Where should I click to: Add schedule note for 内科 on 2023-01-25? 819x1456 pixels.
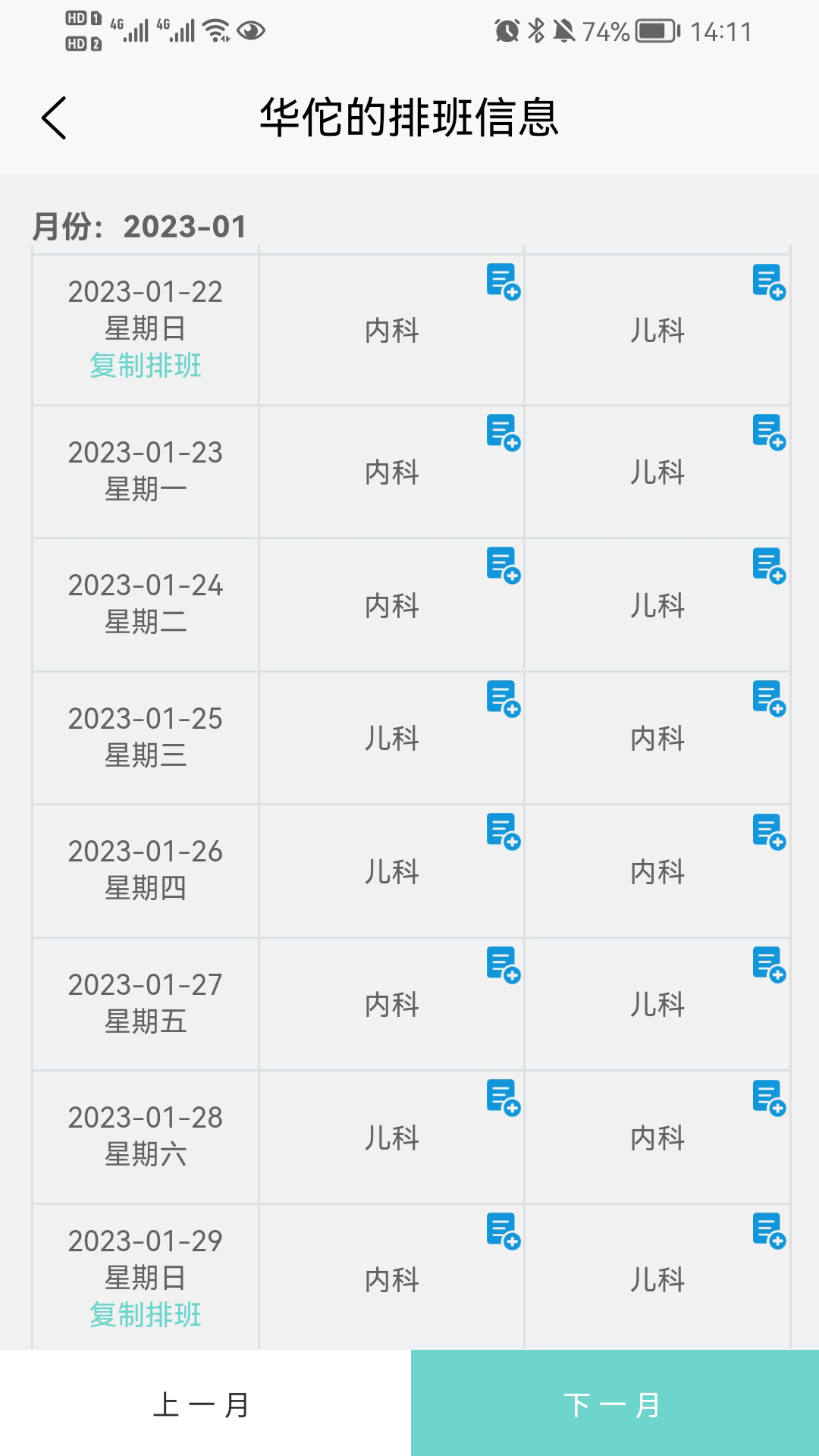pyautogui.click(x=767, y=696)
